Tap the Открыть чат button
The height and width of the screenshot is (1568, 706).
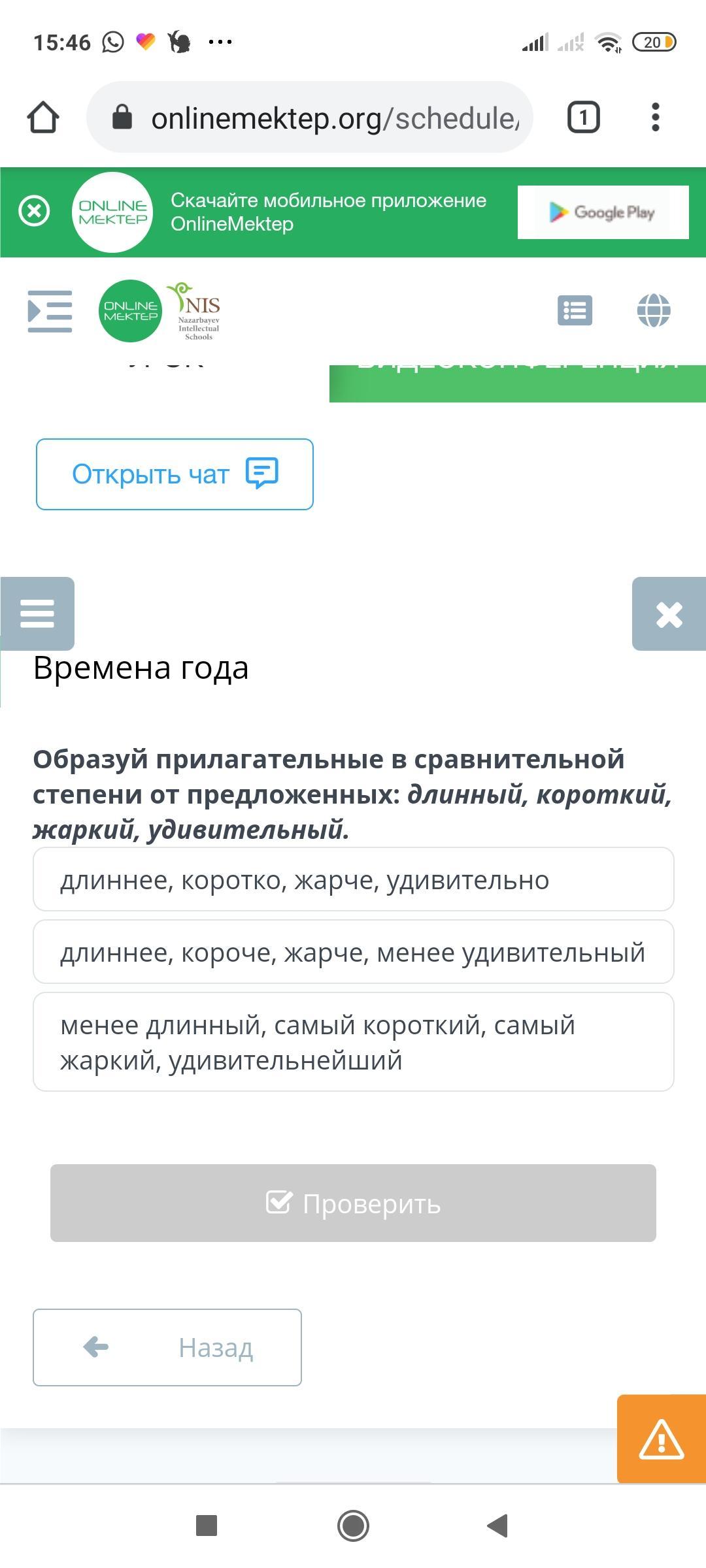175,474
